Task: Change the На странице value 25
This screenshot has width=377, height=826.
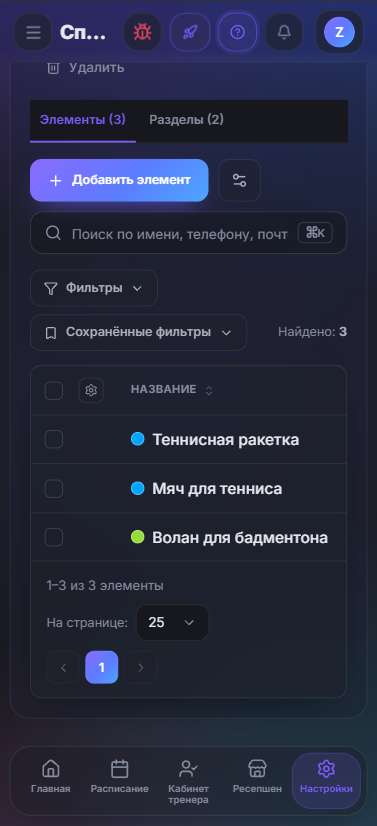Action: click(x=172, y=623)
